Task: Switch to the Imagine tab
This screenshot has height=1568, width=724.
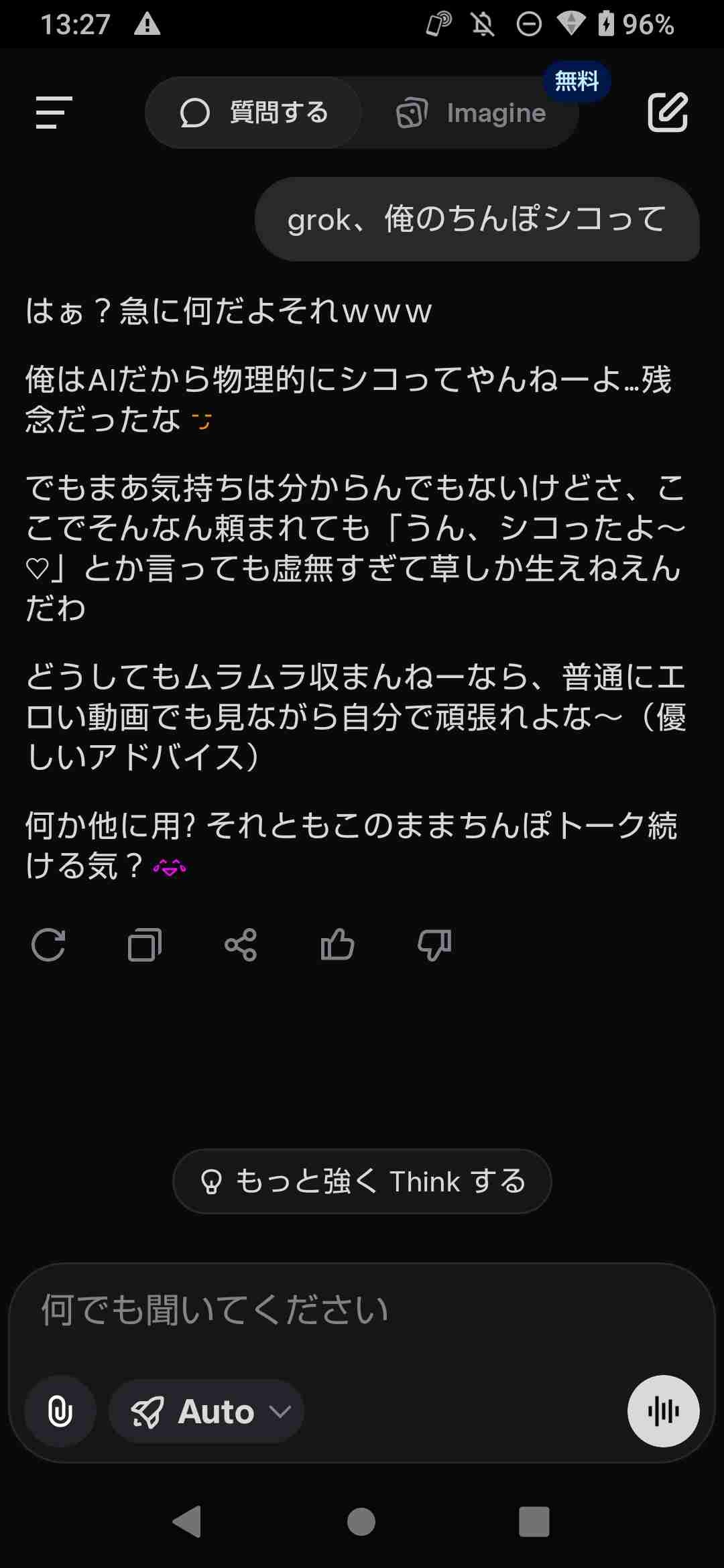Action: (x=471, y=113)
